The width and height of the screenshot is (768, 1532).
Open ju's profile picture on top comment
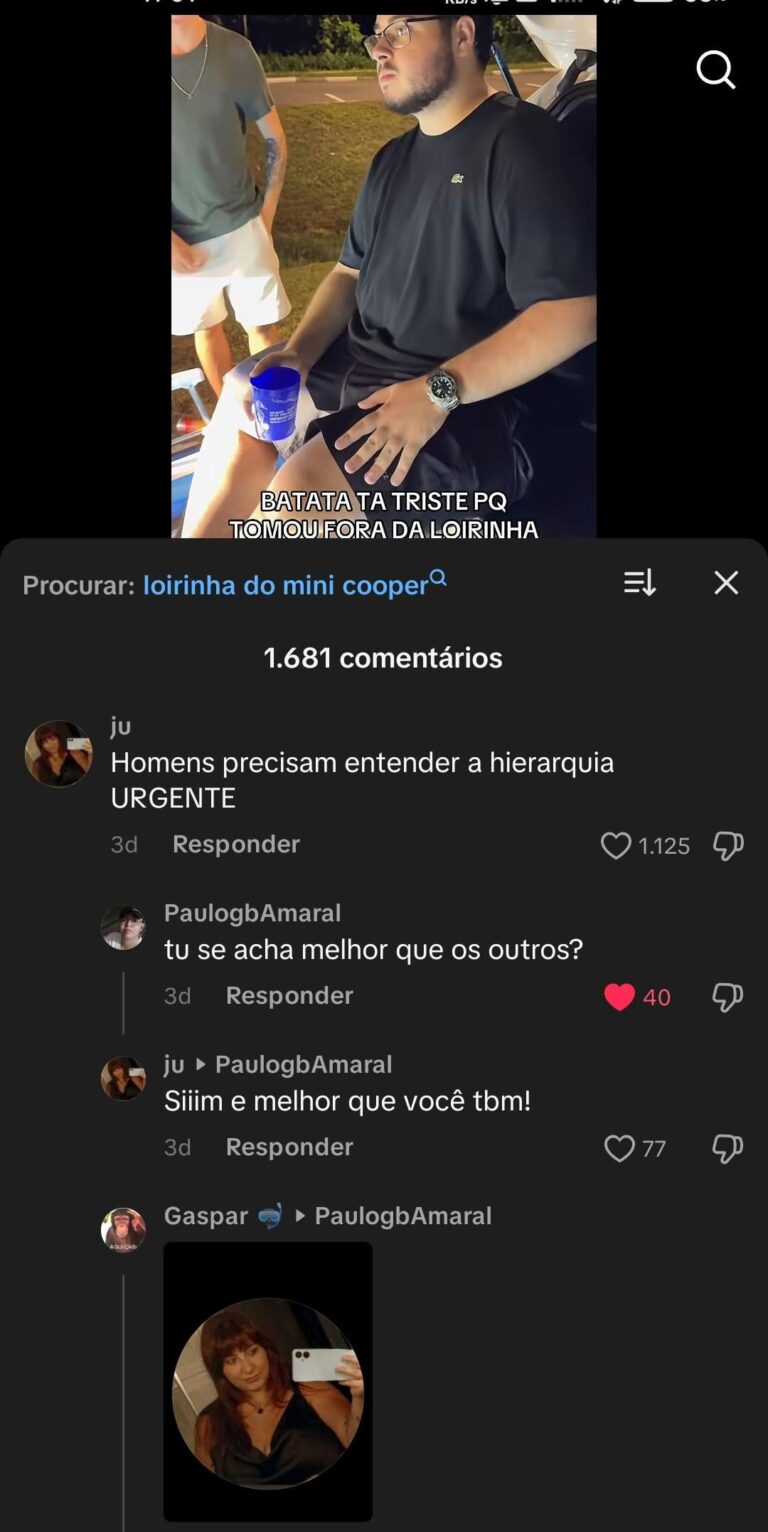pos(58,753)
